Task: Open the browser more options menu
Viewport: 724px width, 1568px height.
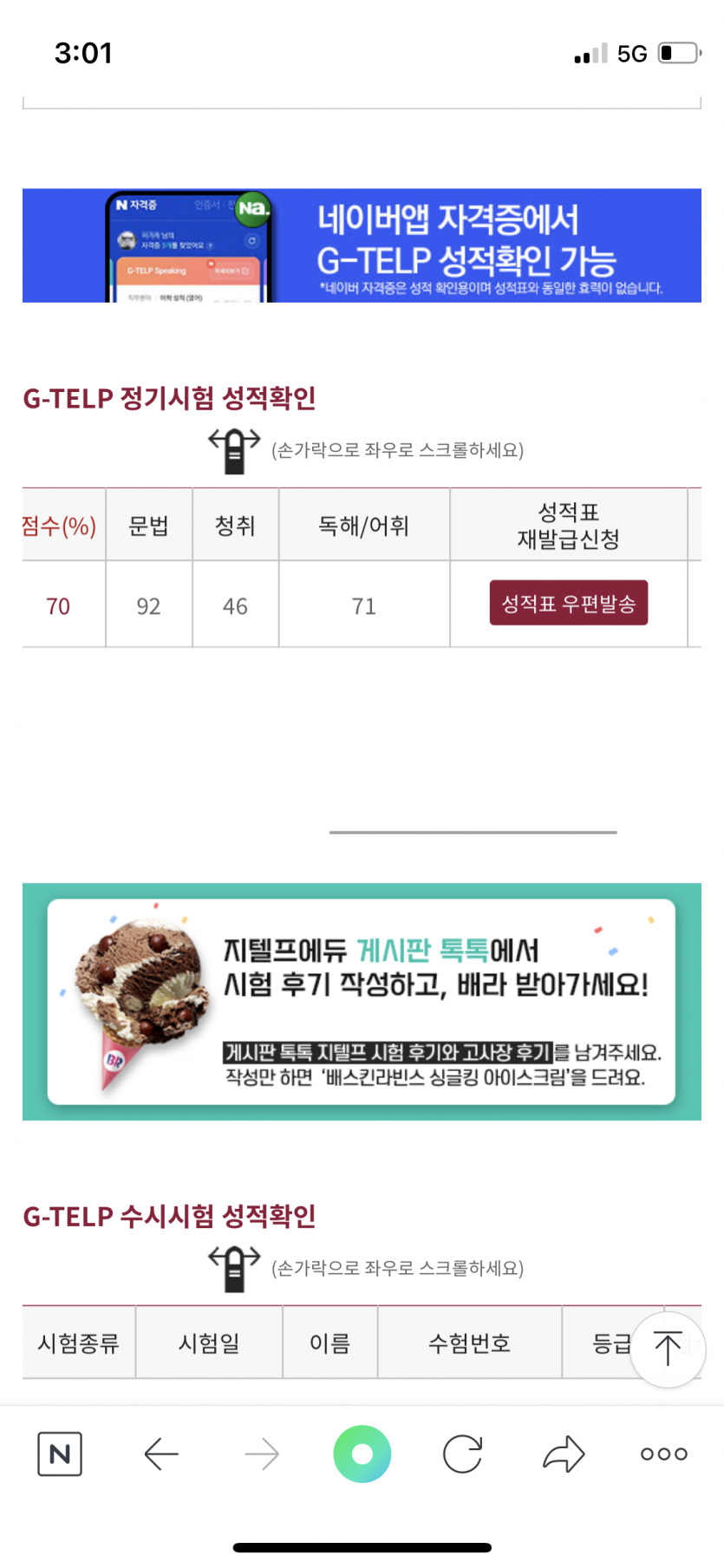Action: click(664, 1454)
